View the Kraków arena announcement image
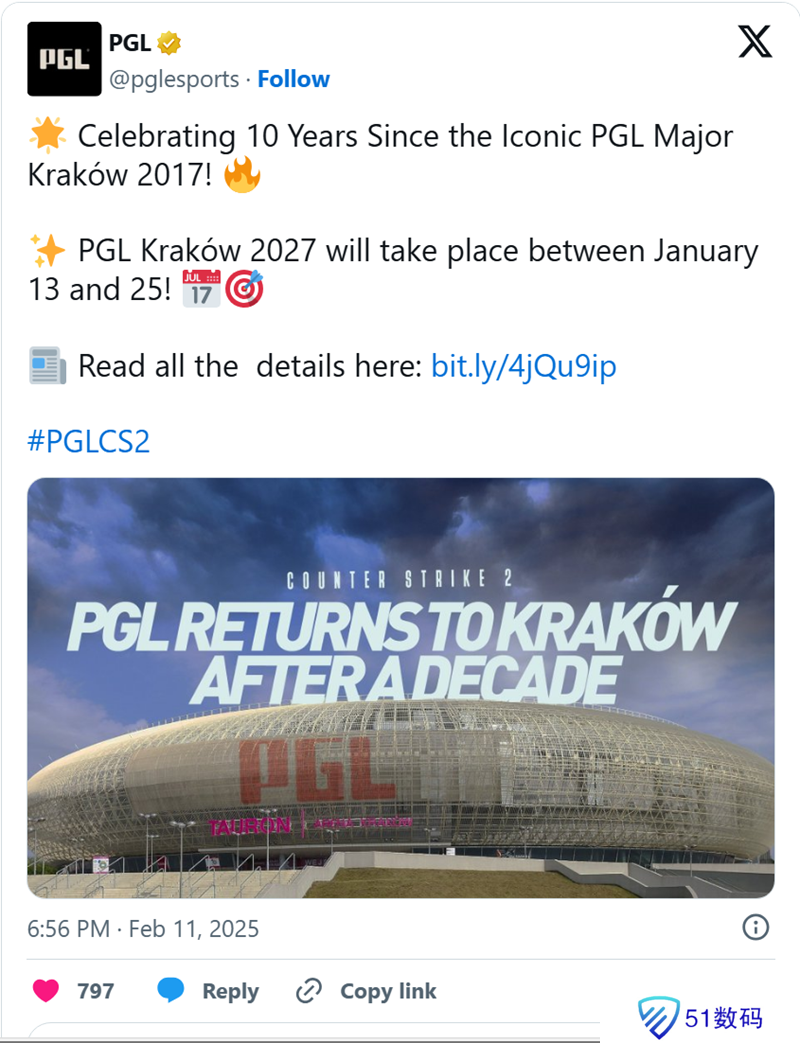The image size is (800, 1043). pyautogui.click(x=400, y=688)
